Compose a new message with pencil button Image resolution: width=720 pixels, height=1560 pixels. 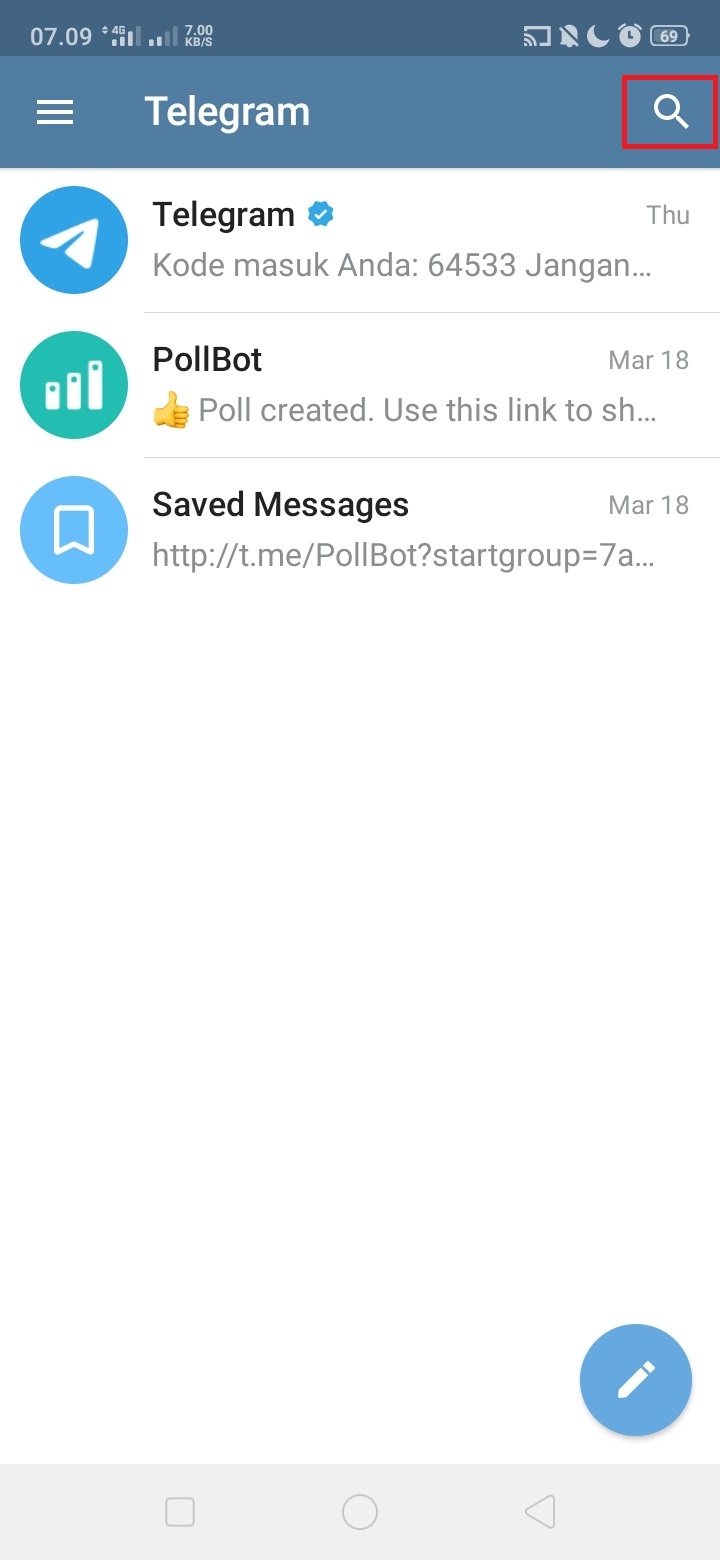(636, 1380)
